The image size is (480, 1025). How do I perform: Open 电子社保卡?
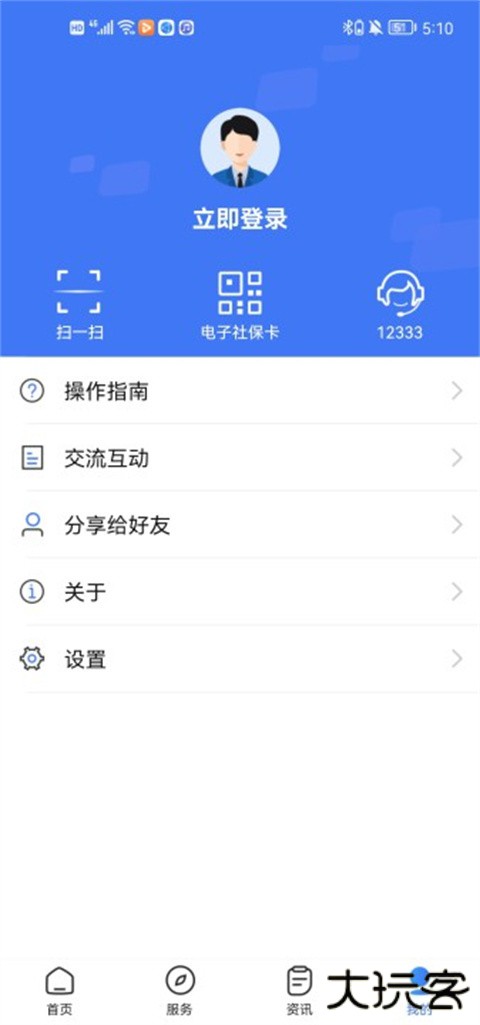click(240, 304)
